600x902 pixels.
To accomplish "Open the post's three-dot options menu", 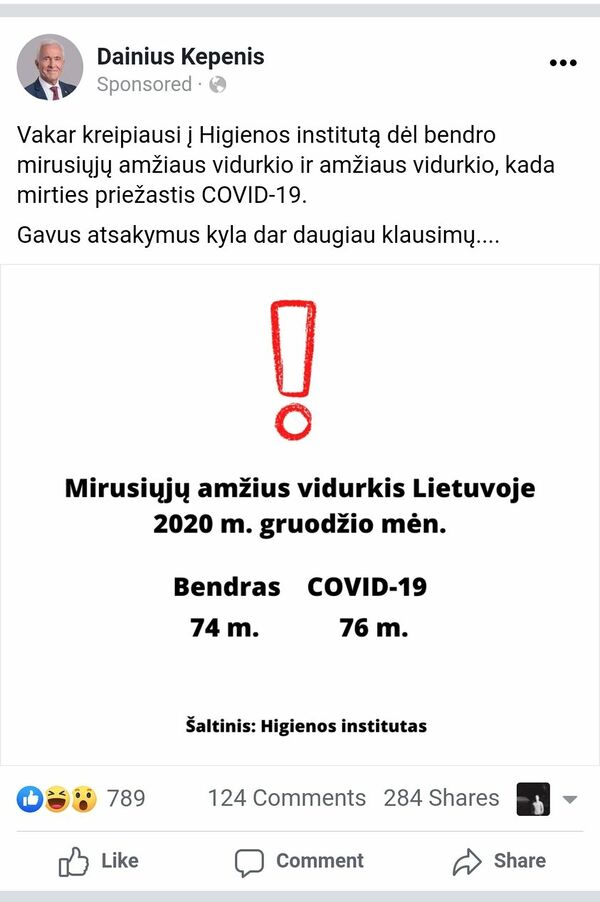I will (563, 63).
